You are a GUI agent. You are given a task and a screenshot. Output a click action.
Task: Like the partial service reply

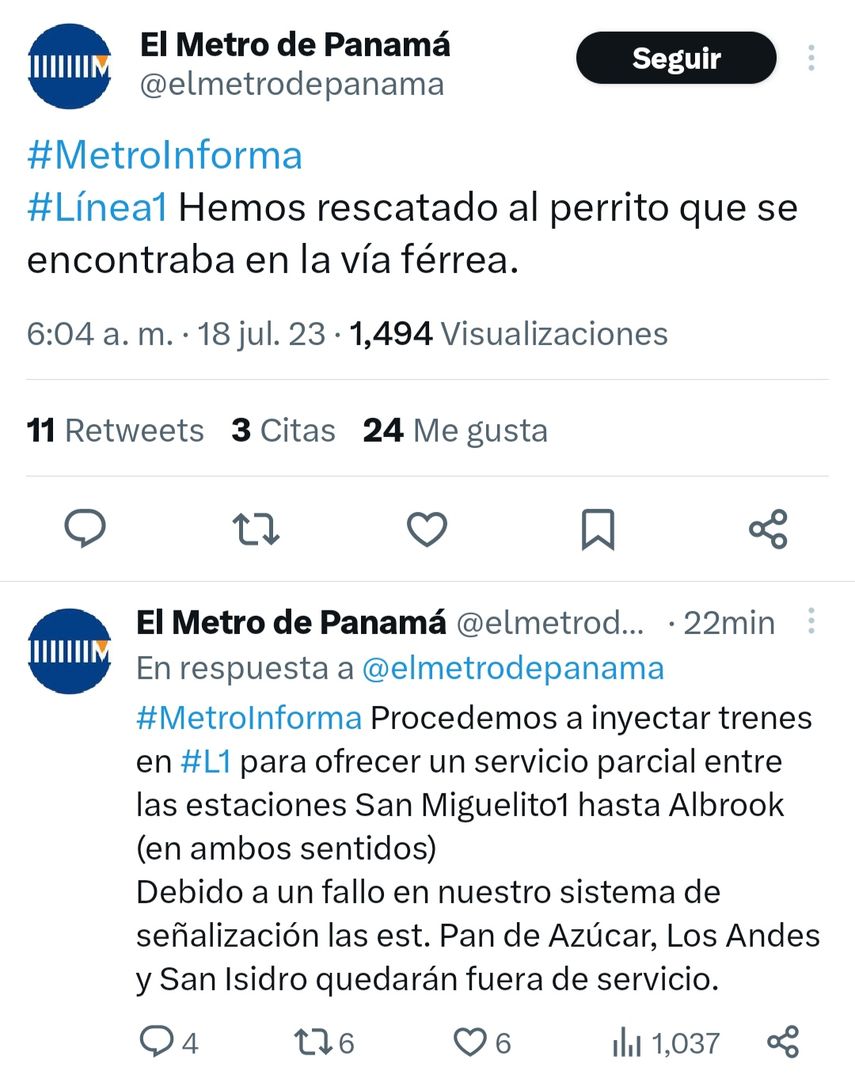click(x=471, y=1043)
